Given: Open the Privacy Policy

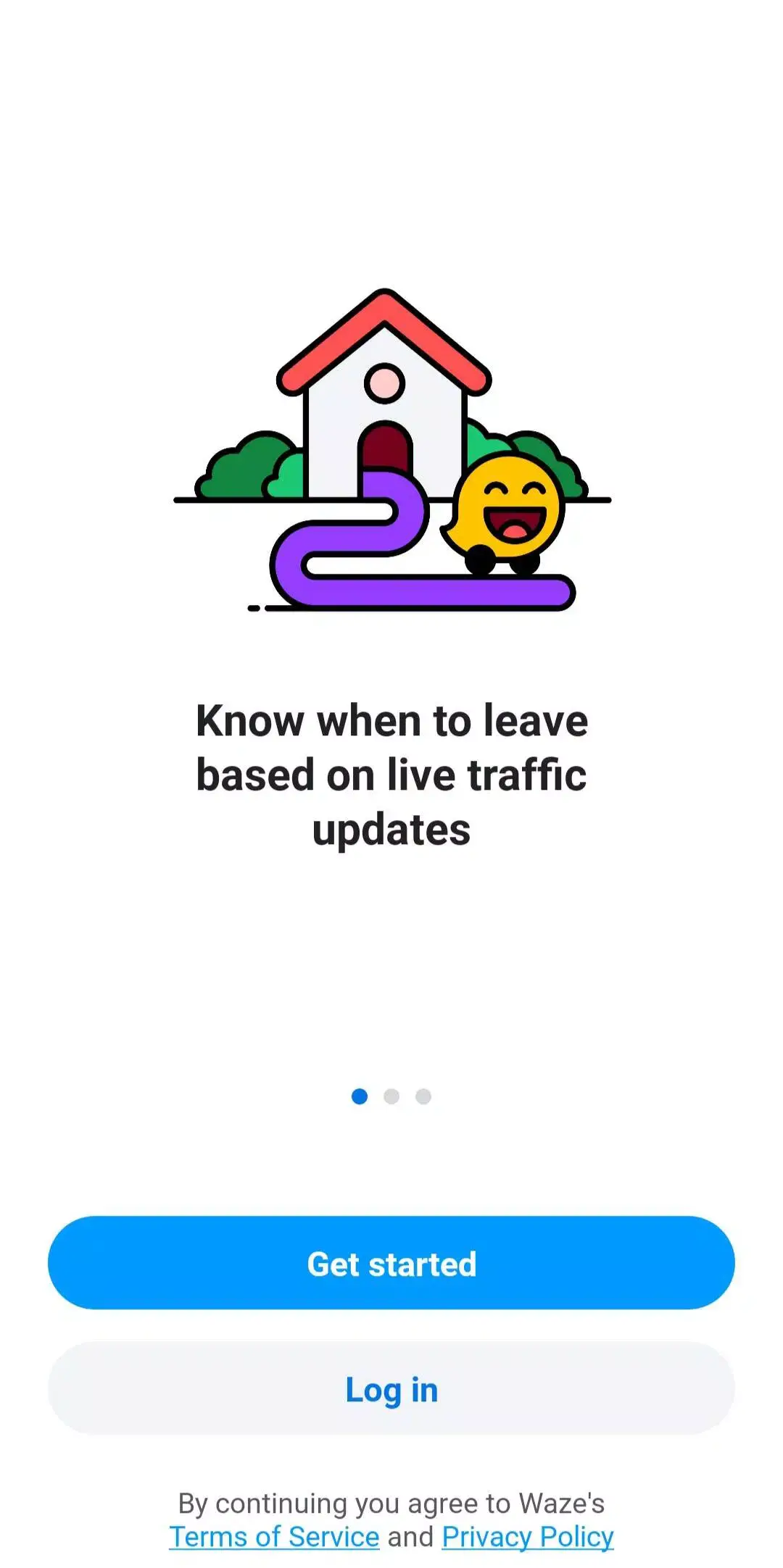Looking at the screenshot, I should 526,1536.
